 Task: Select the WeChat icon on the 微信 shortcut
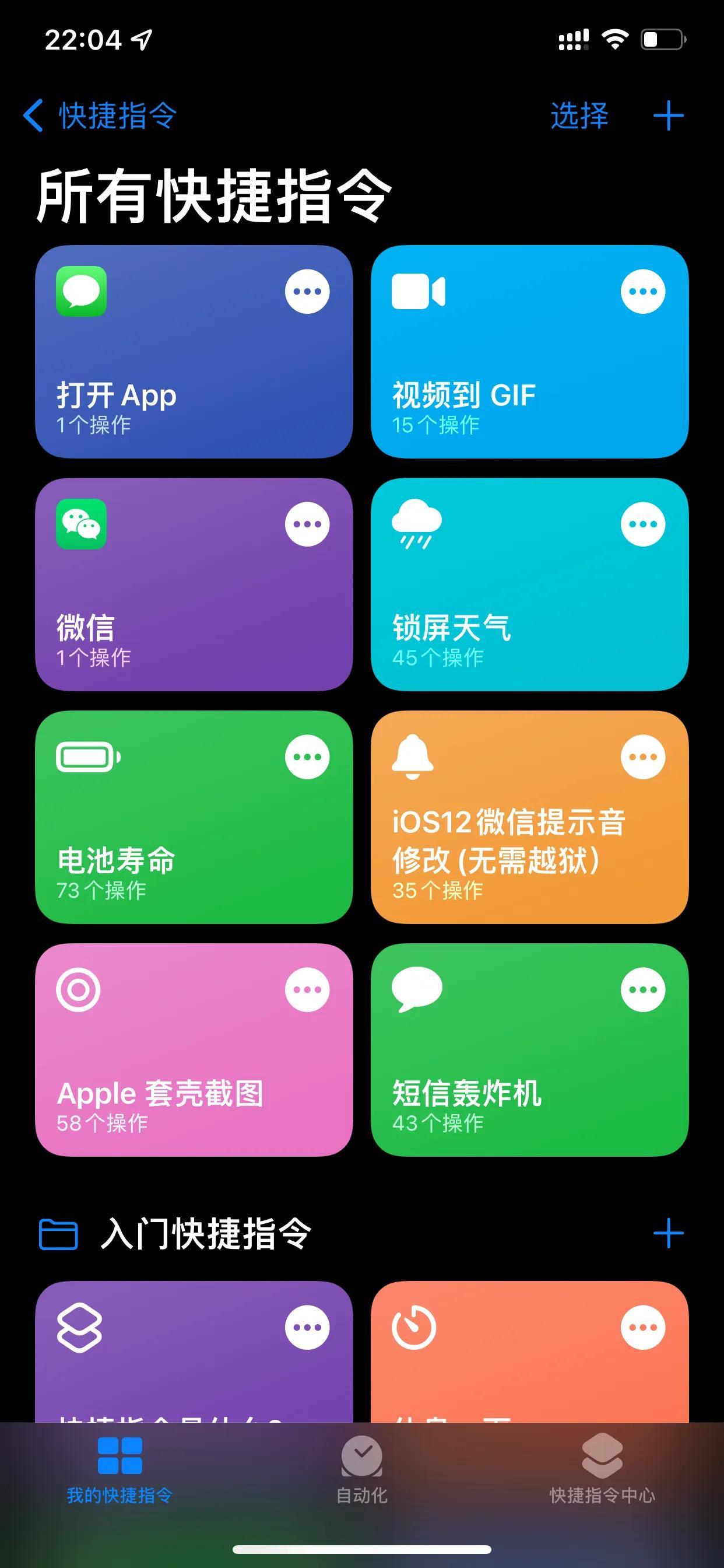[83, 524]
